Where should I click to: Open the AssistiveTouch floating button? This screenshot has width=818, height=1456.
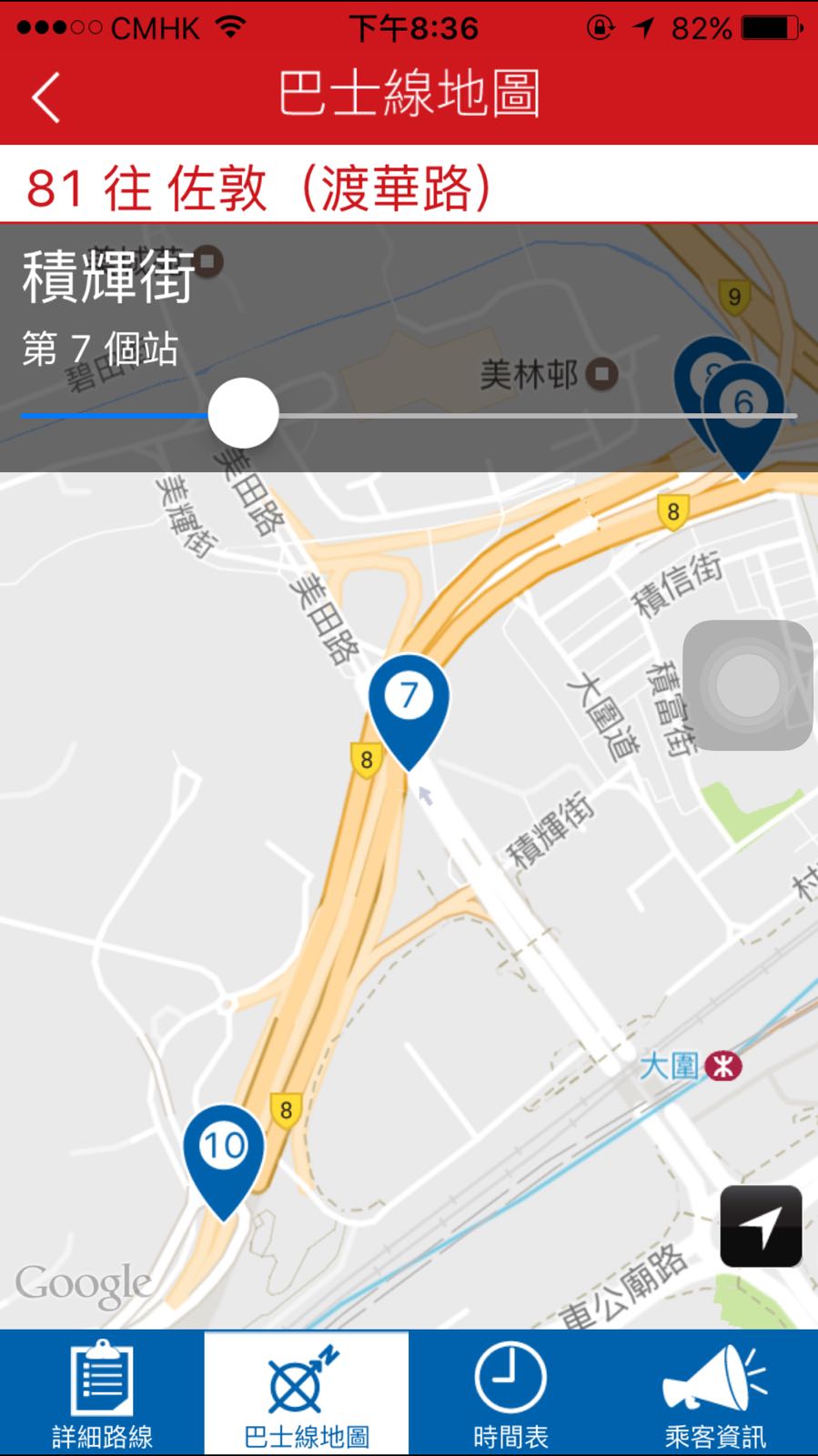(748, 685)
